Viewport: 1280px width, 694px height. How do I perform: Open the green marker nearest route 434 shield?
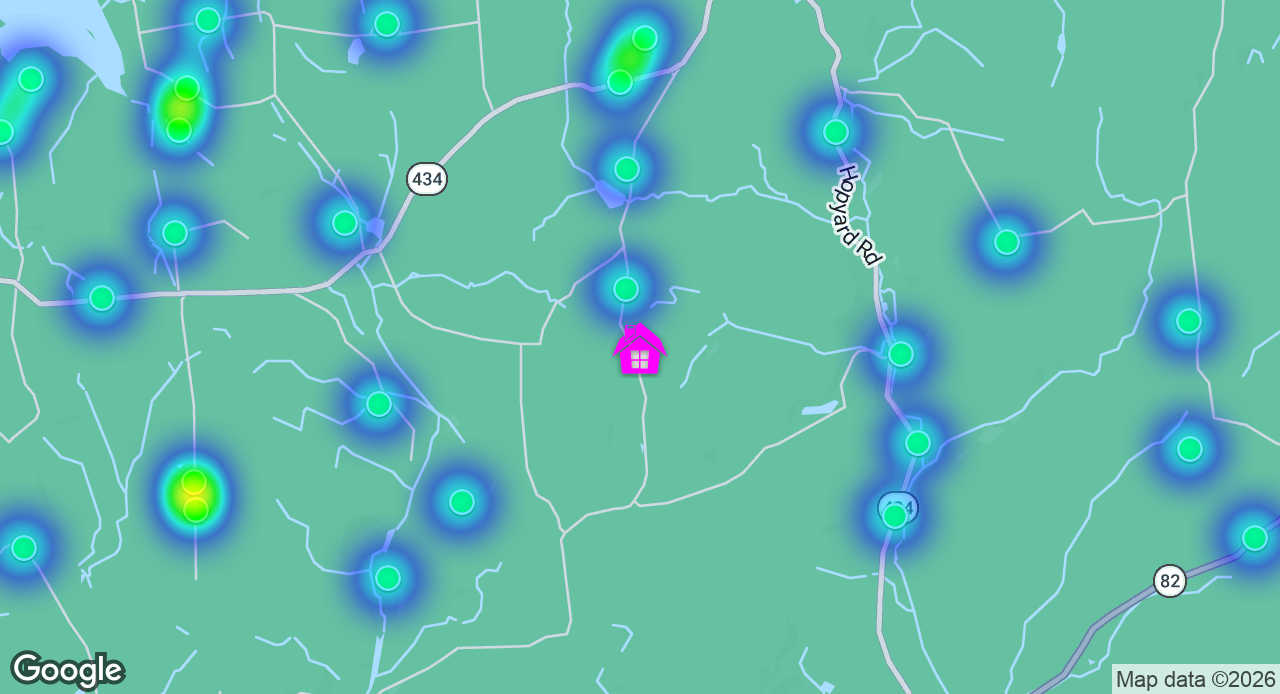[345, 223]
